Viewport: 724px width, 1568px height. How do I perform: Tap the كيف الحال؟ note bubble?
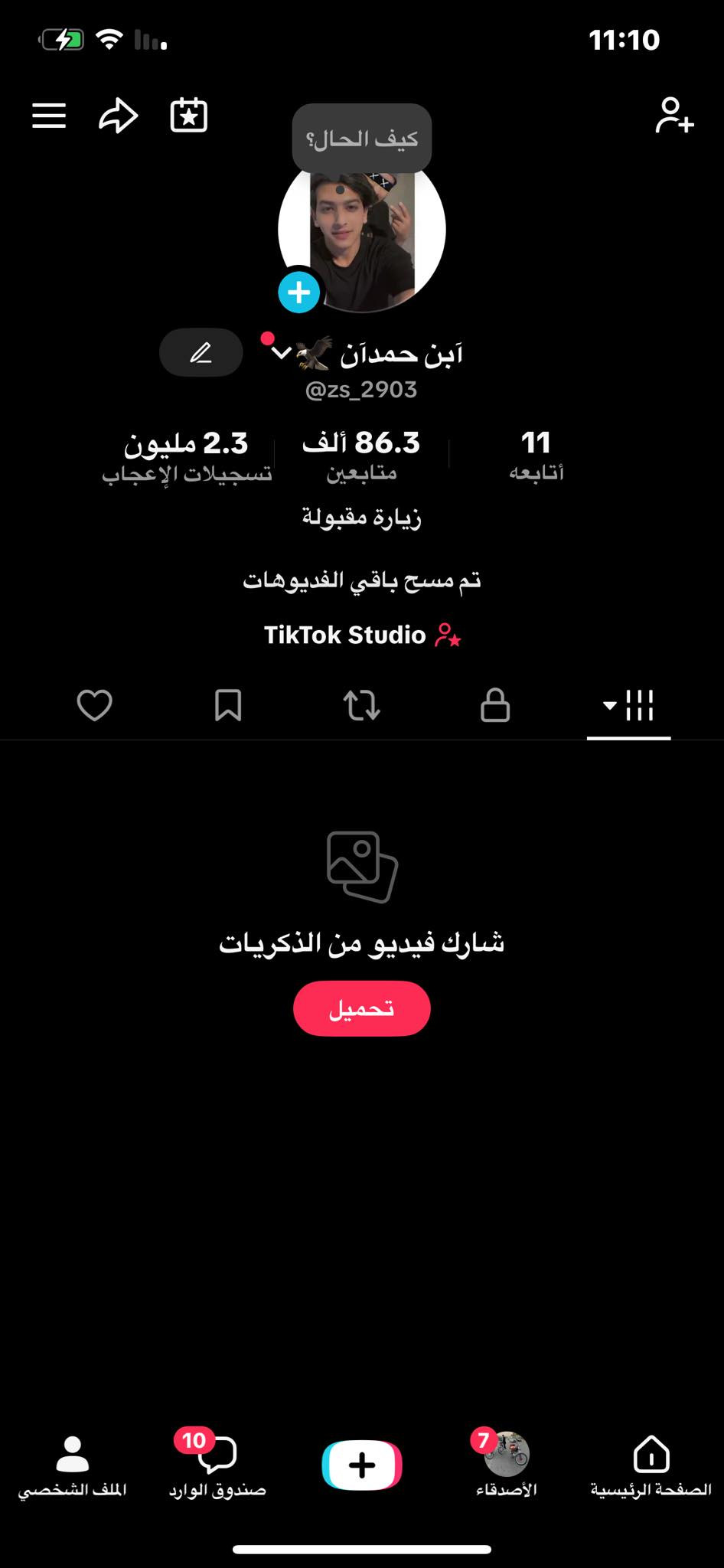coord(361,139)
